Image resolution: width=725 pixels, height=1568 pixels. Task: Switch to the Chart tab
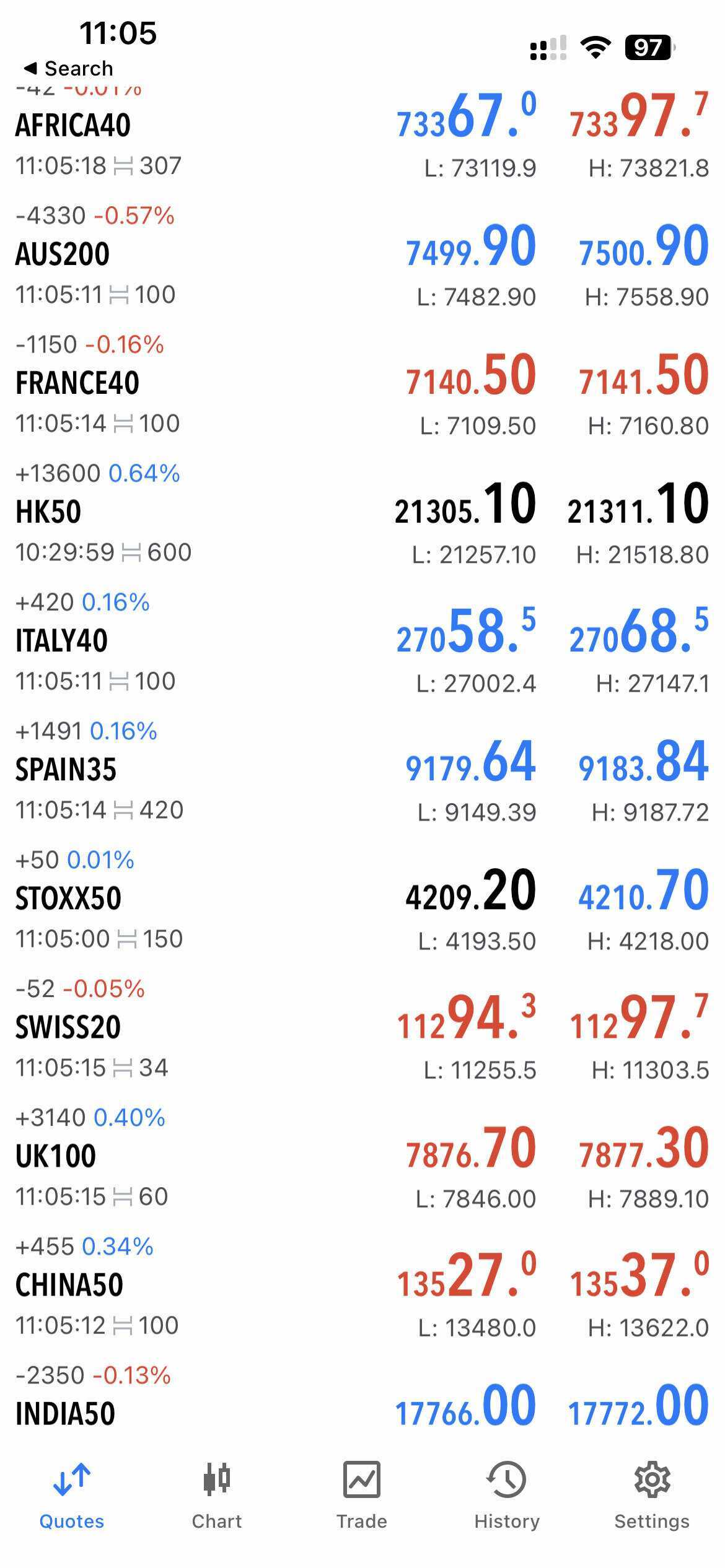[216, 1495]
